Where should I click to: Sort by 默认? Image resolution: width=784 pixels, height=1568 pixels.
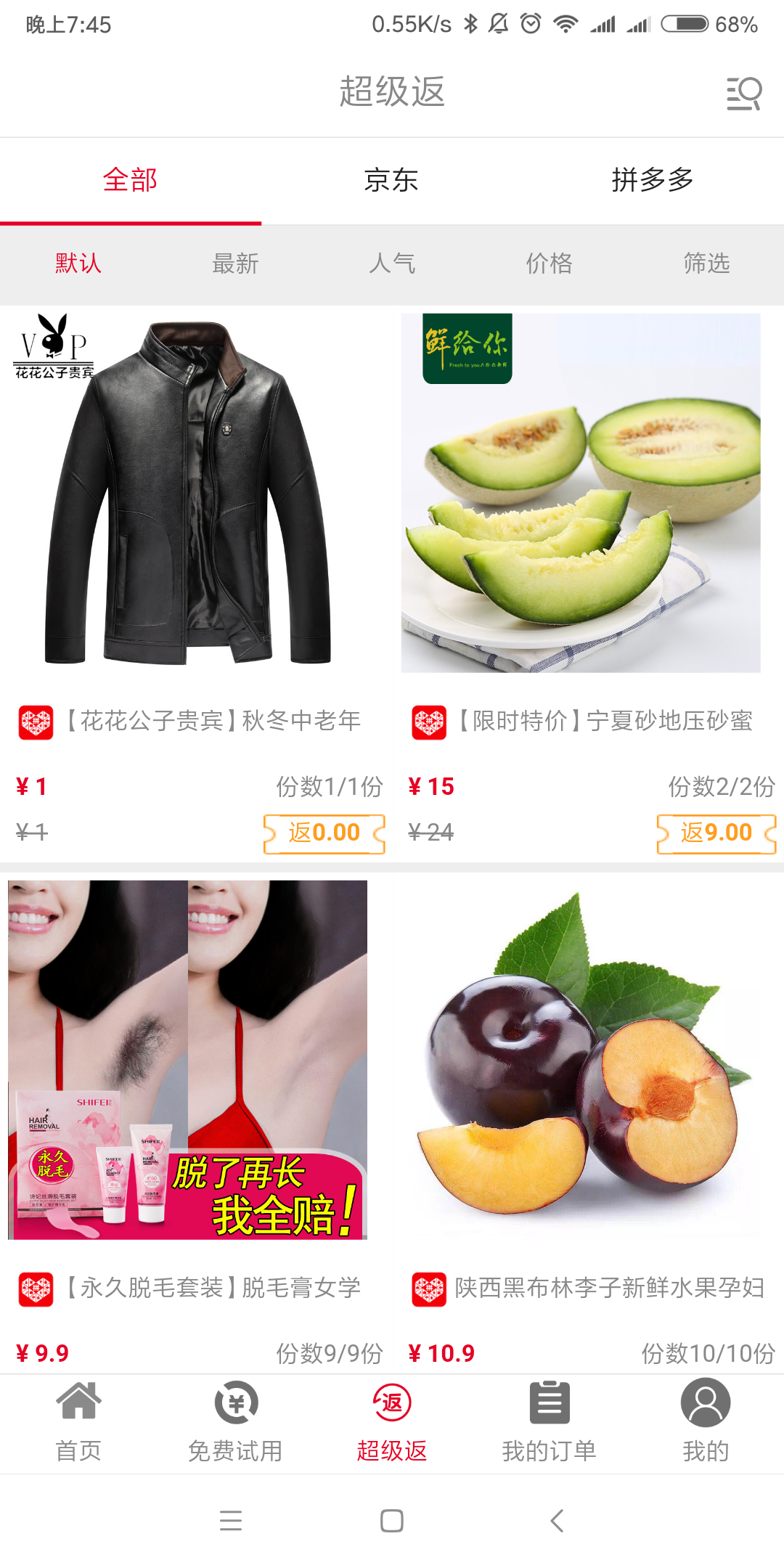(x=78, y=264)
